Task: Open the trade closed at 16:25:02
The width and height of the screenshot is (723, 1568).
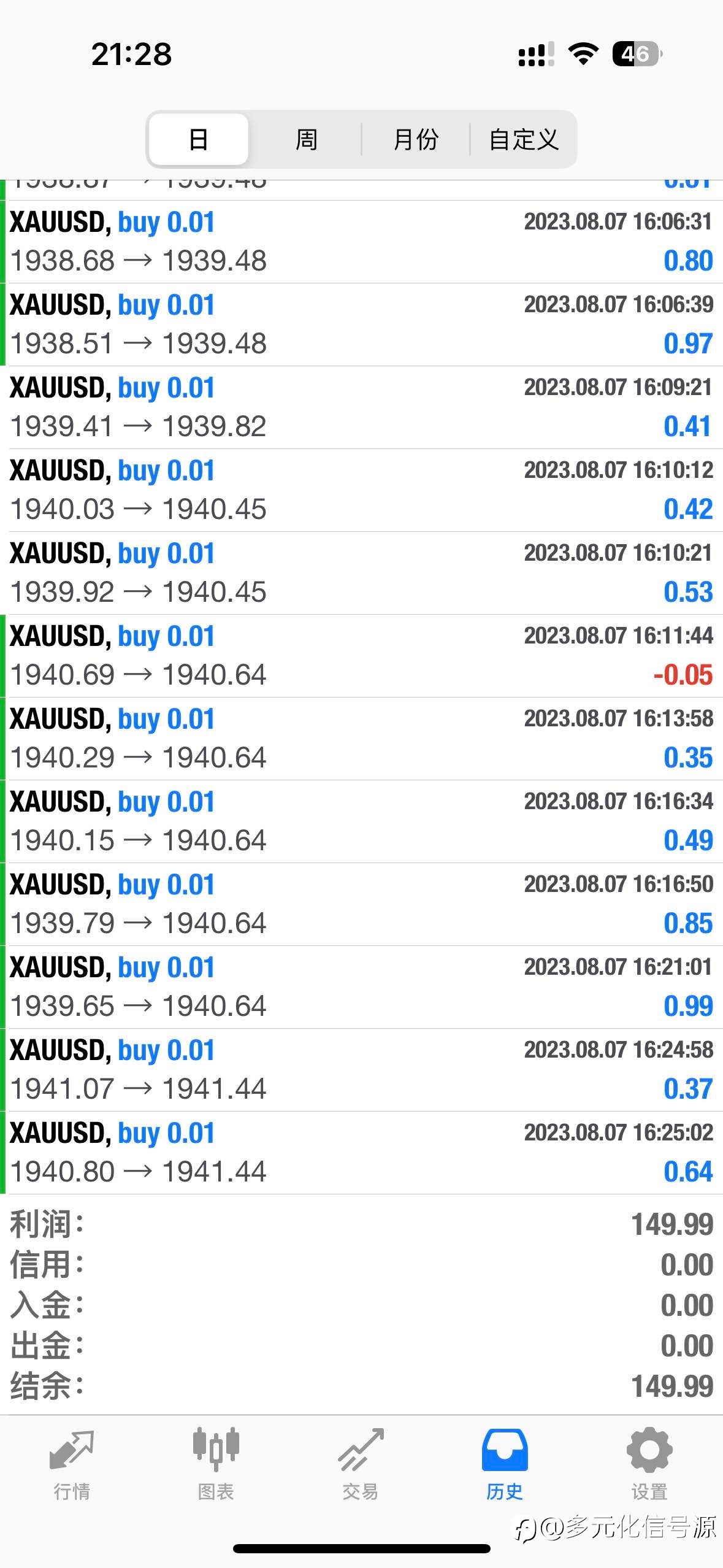Action: tap(361, 1153)
